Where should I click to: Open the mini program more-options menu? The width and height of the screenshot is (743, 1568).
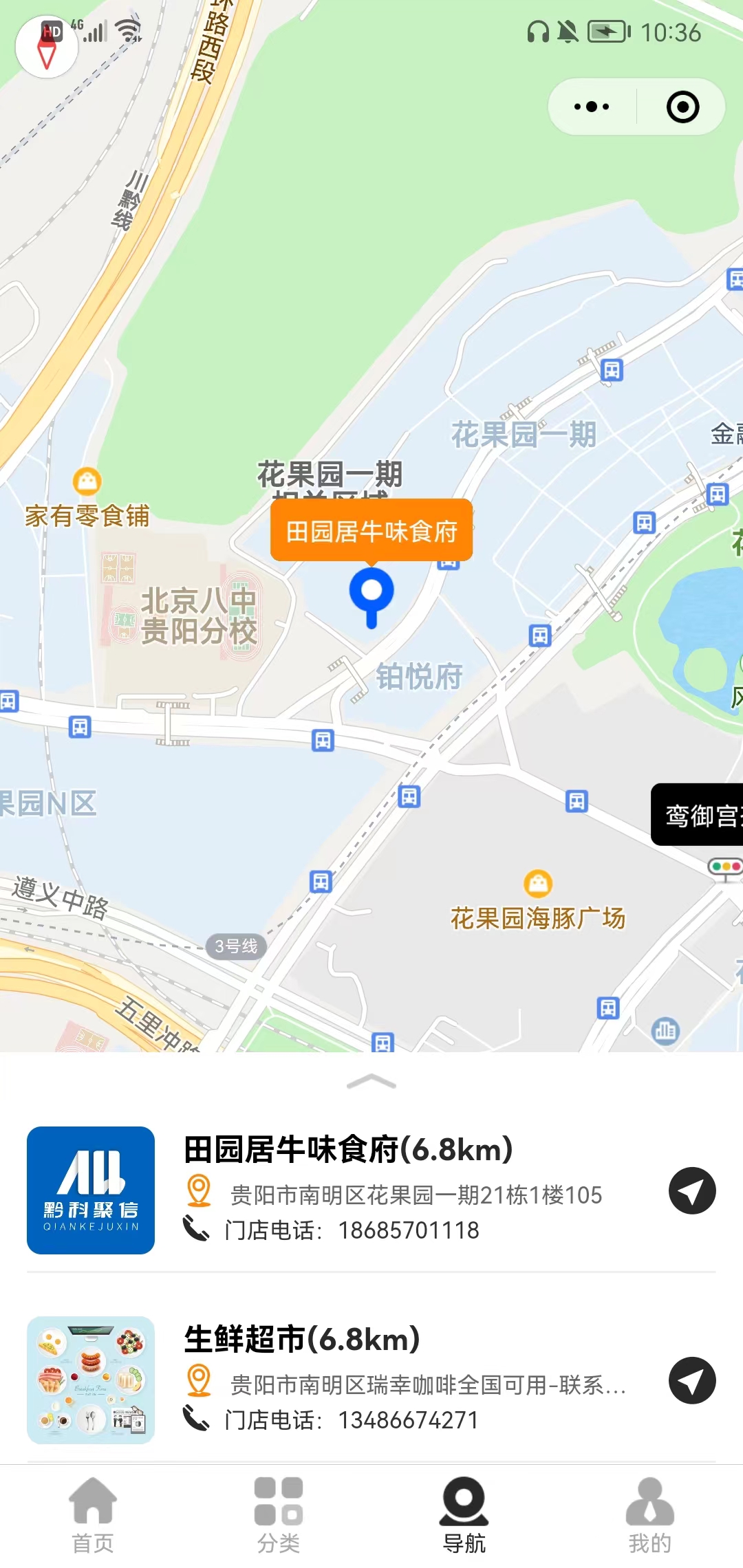(592, 107)
